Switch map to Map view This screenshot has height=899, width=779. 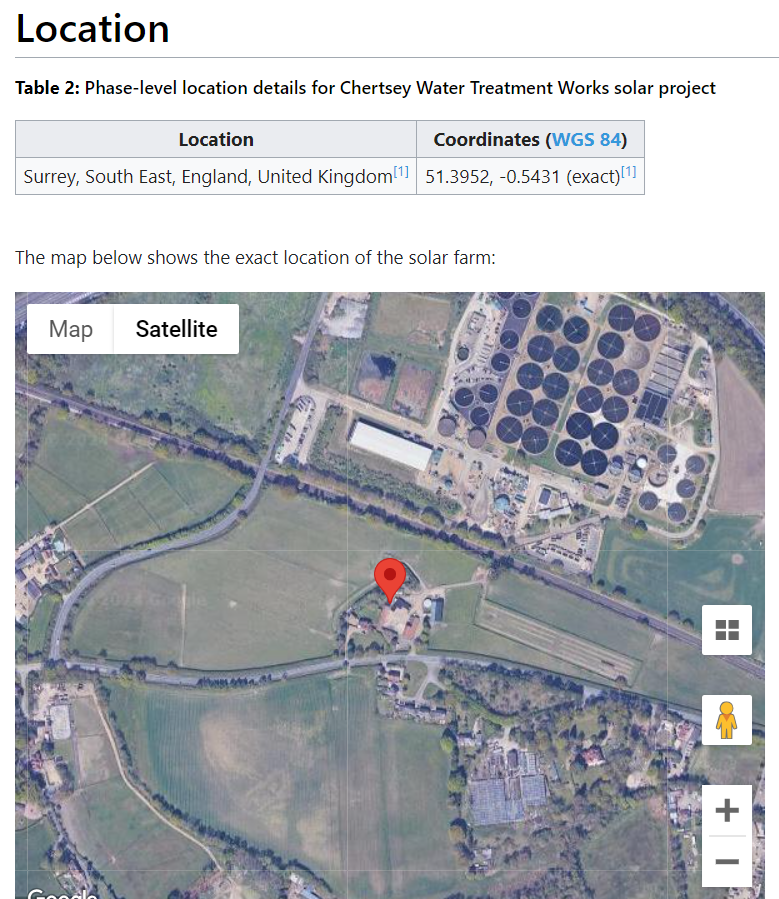70,329
